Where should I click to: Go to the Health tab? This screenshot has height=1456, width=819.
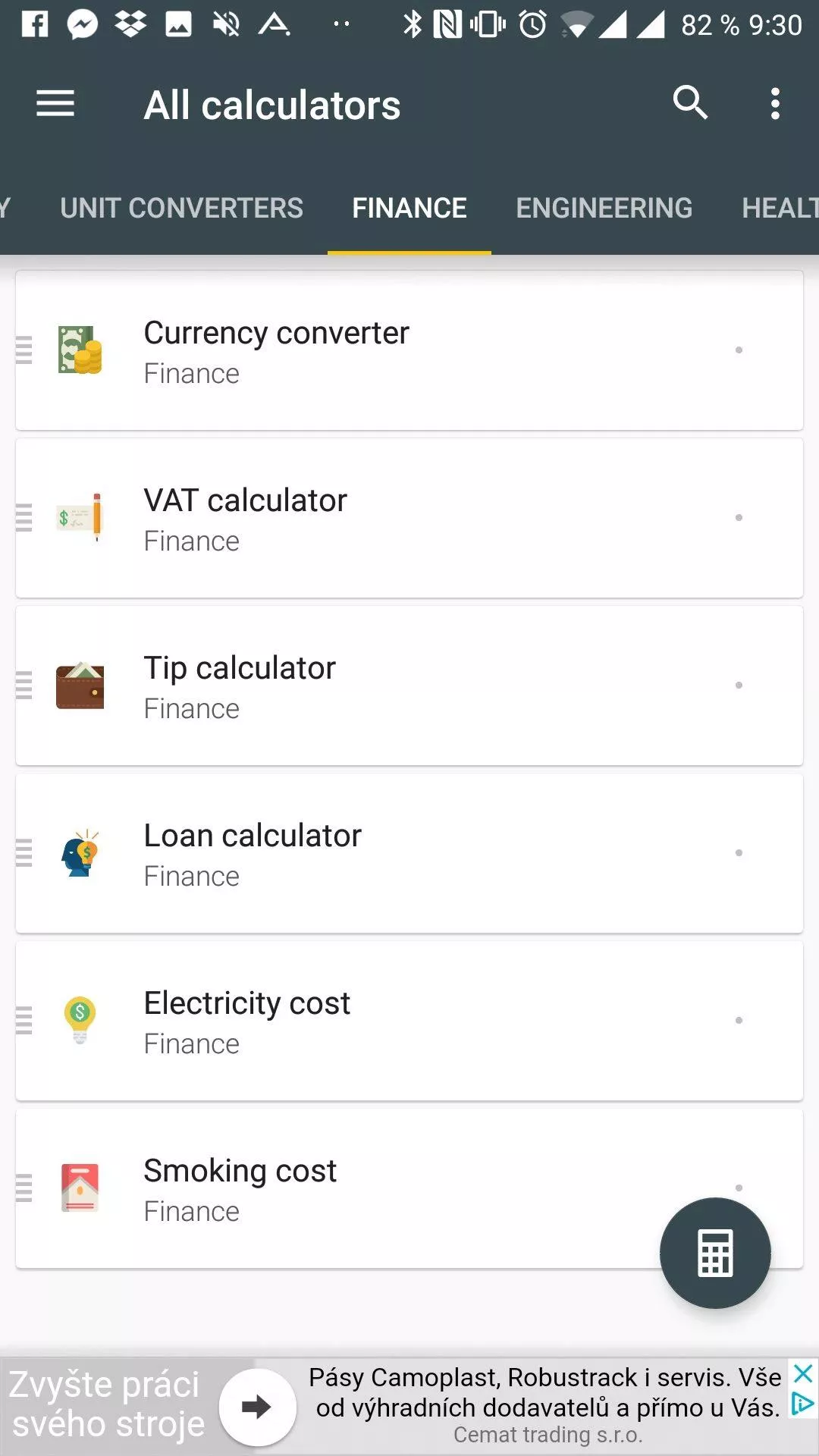coord(780,208)
